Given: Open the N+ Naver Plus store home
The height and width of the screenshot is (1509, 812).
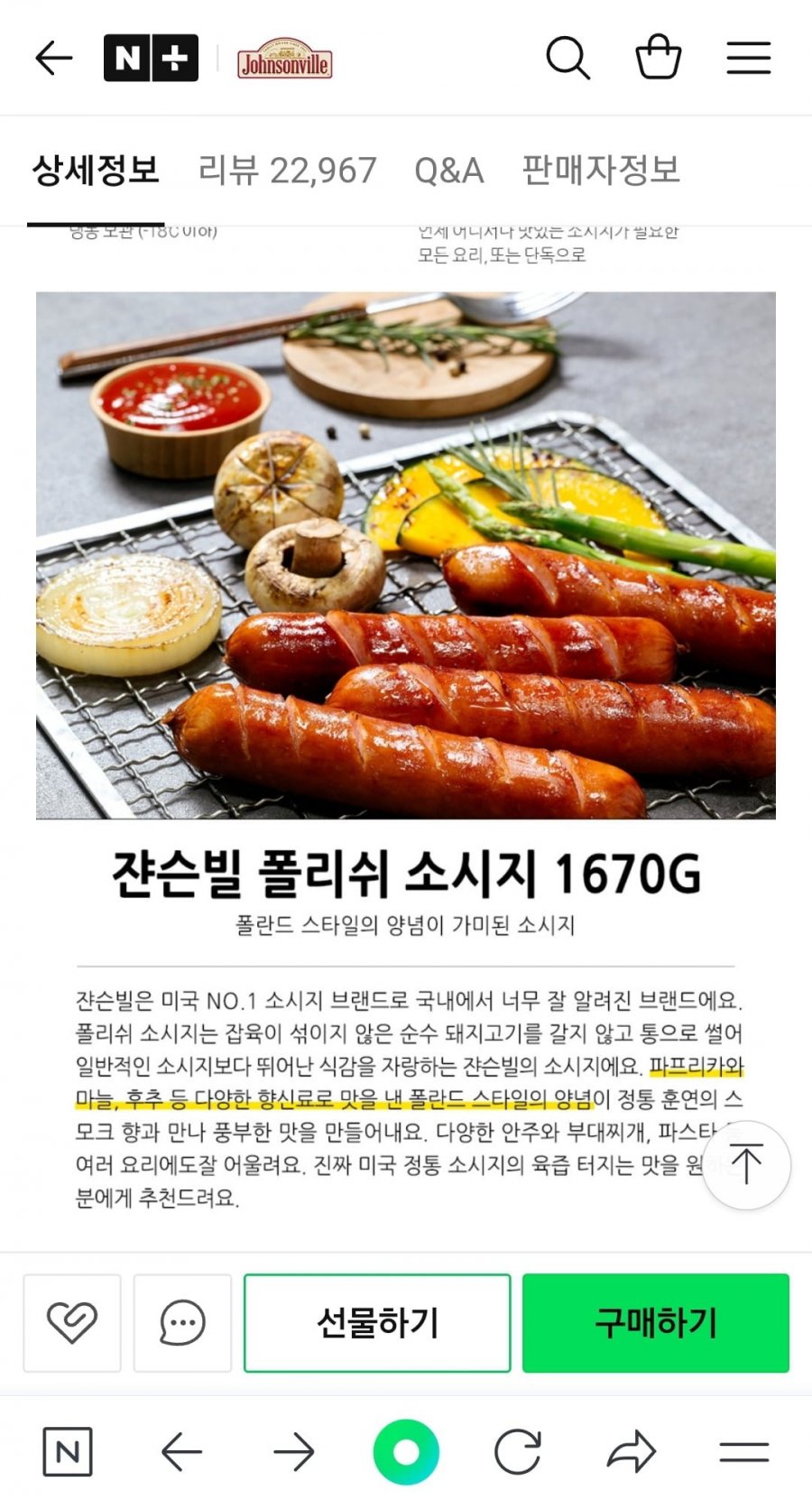Looking at the screenshot, I should [151, 59].
